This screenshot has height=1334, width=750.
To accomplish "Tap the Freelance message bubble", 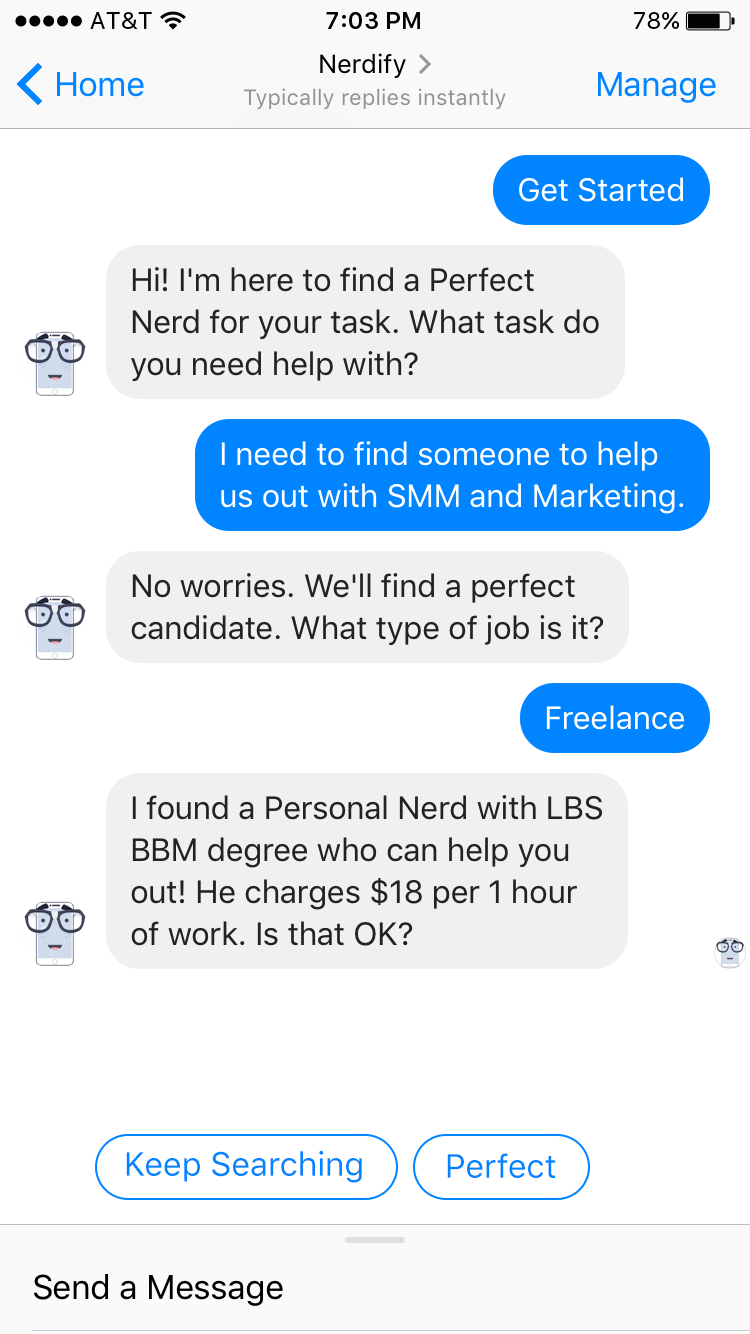I will click(614, 718).
